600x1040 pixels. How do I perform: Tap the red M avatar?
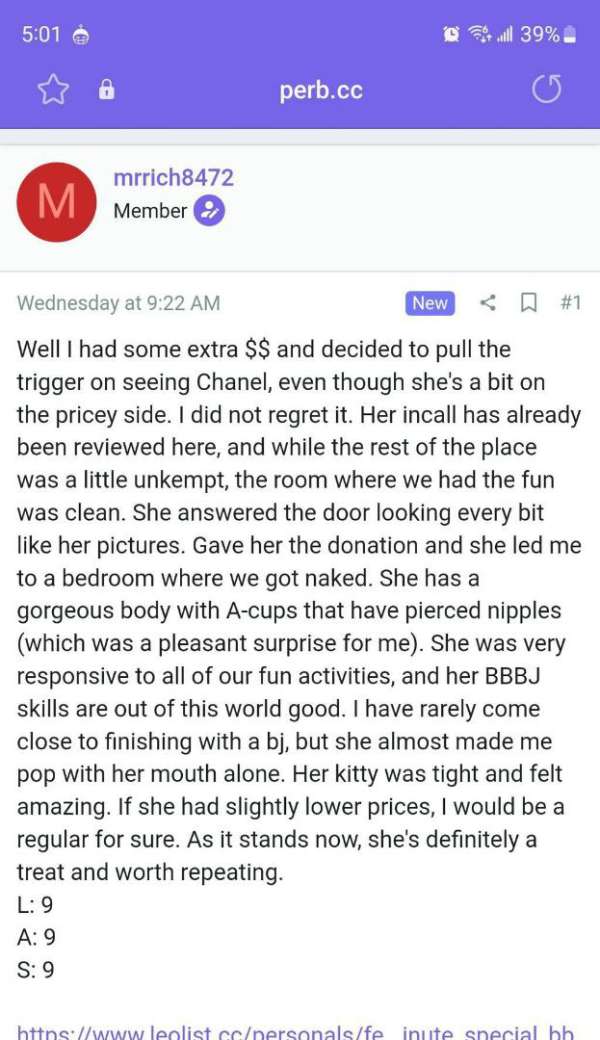[56, 202]
